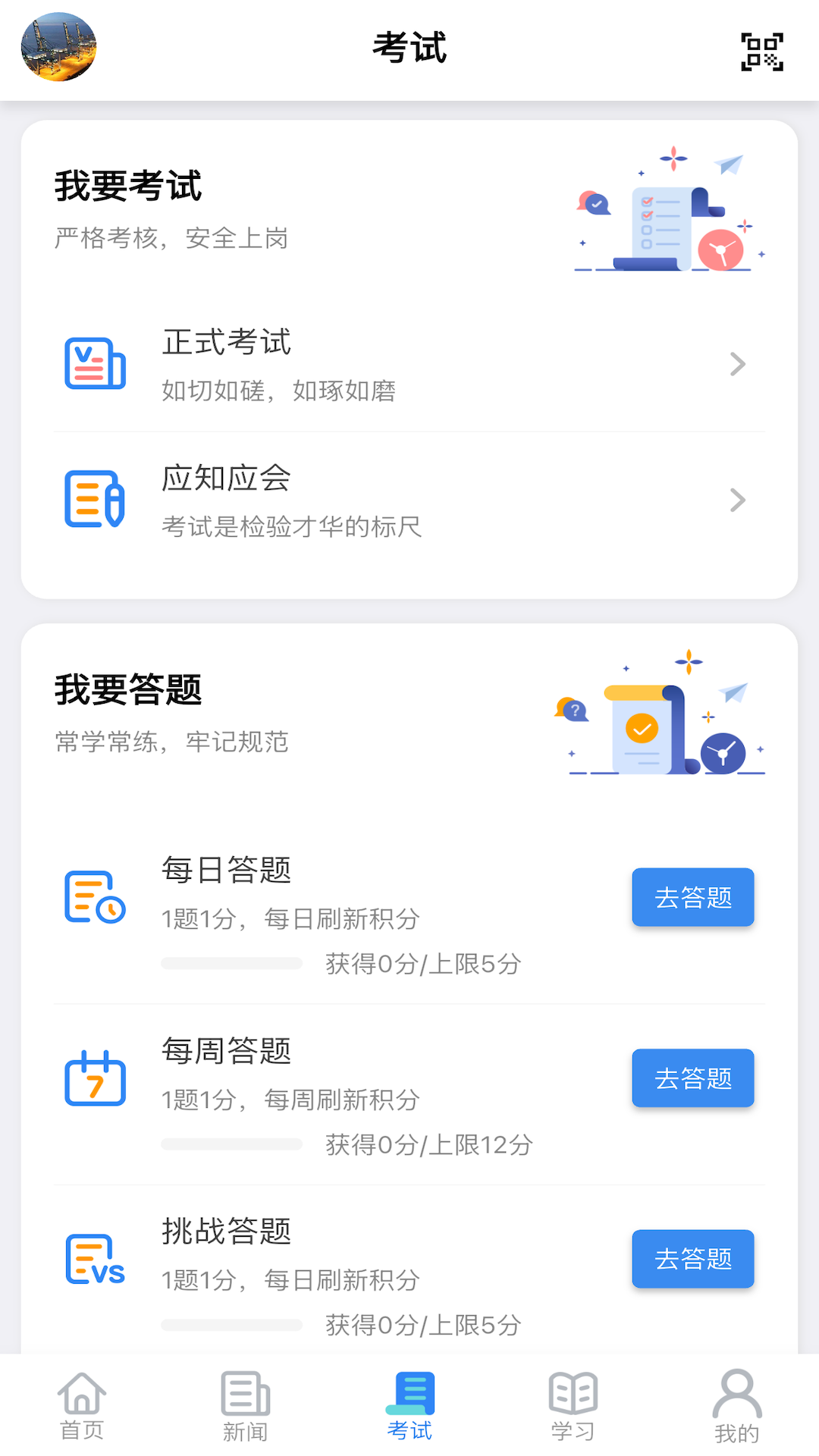Image resolution: width=819 pixels, height=1456 pixels.
Task: Expand the 应知应会 section via its chevron
Action: pyautogui.click(x=738, y=500)
